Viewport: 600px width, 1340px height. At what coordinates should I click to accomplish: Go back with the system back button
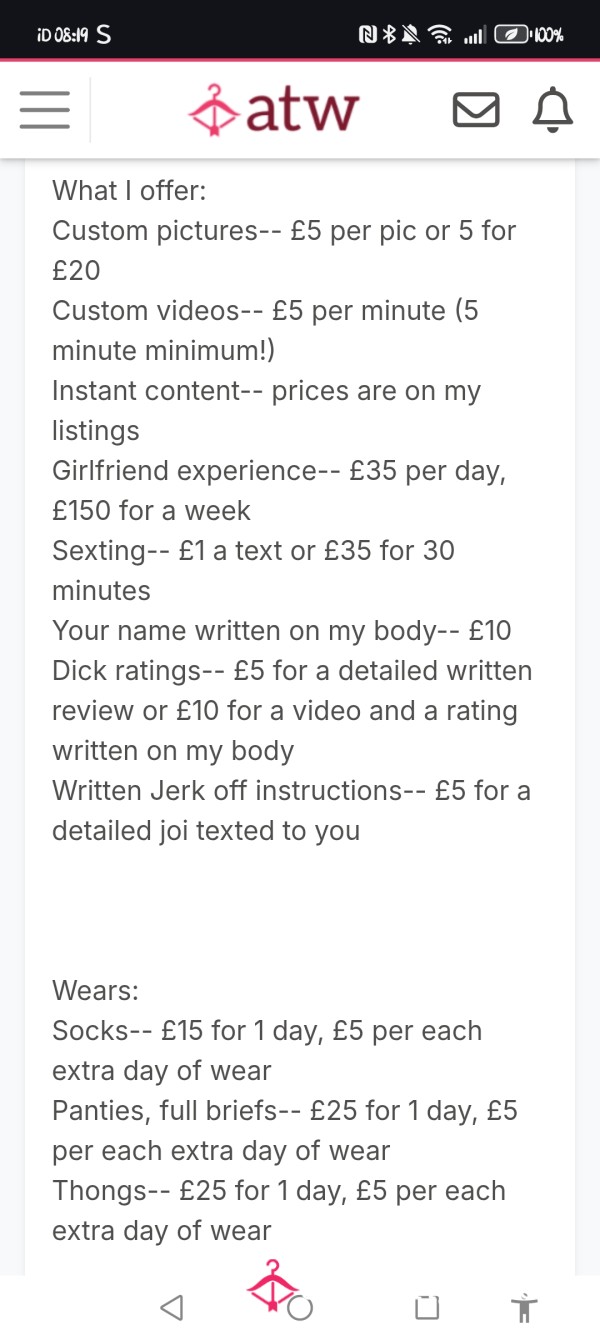[172, 1306]
